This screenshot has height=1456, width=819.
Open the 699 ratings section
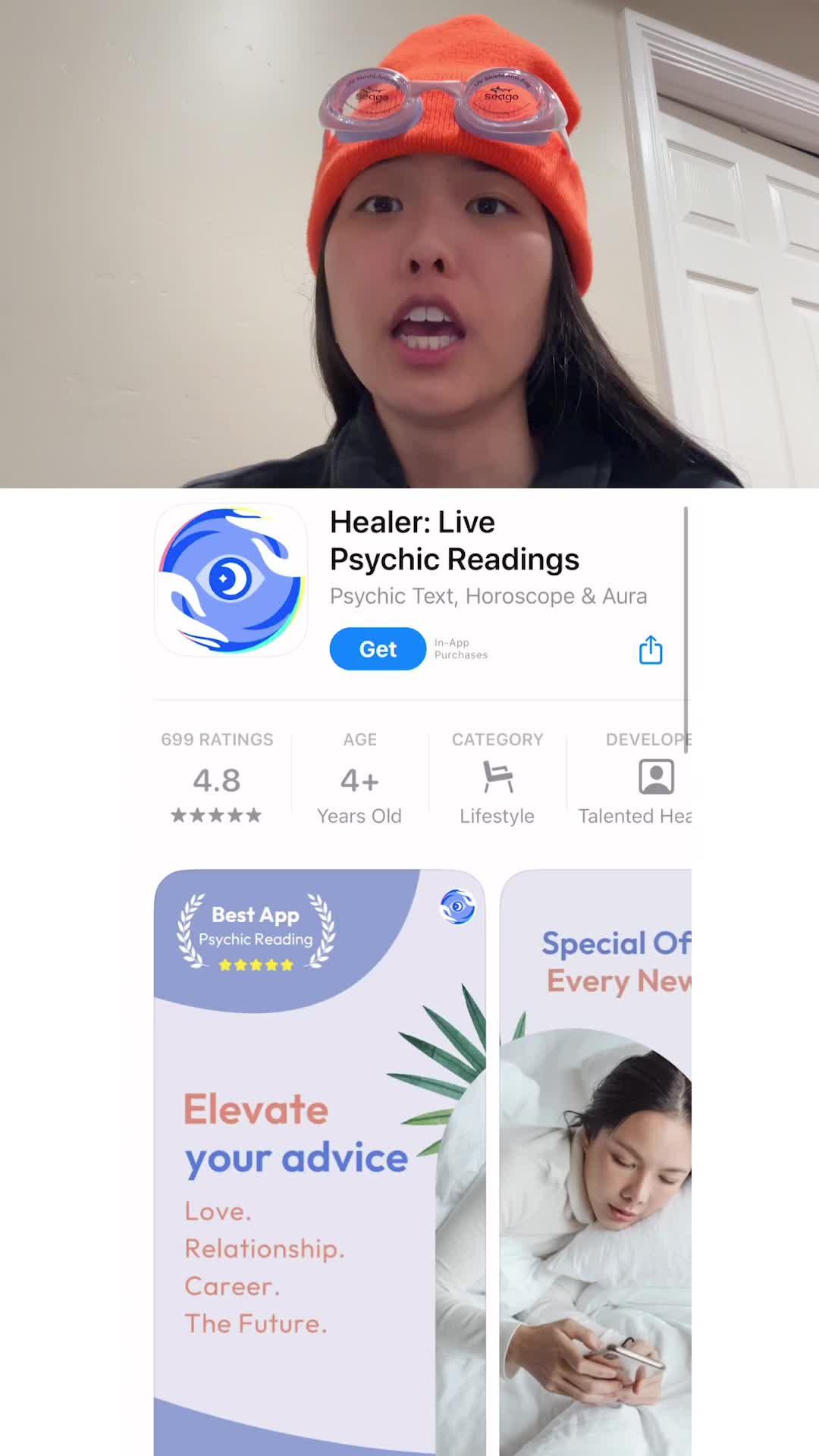pyautogui.click(x=217, y=777)
